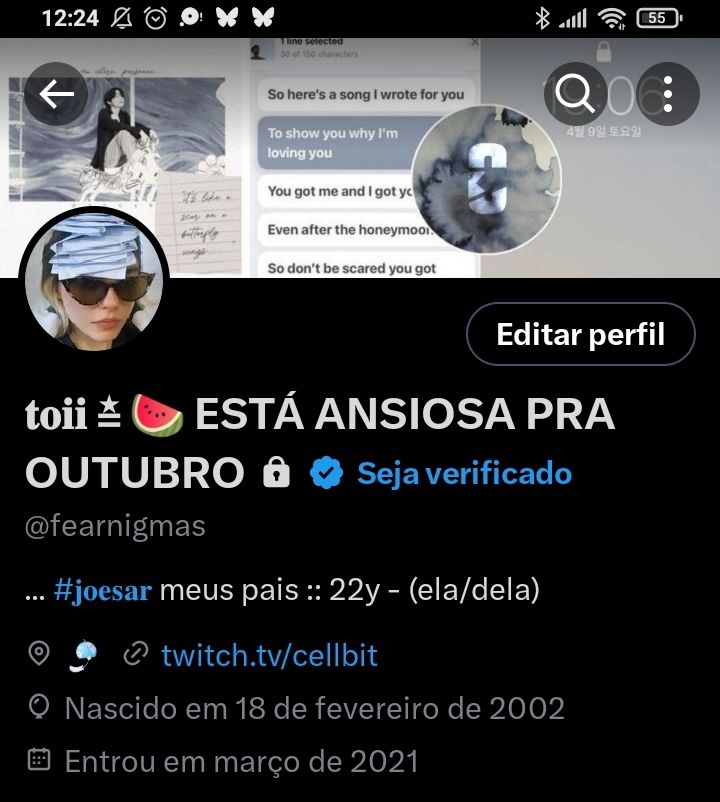Open search on this profile
The width and height of the screenshot is (720, 802).
[x=575, y=94]
